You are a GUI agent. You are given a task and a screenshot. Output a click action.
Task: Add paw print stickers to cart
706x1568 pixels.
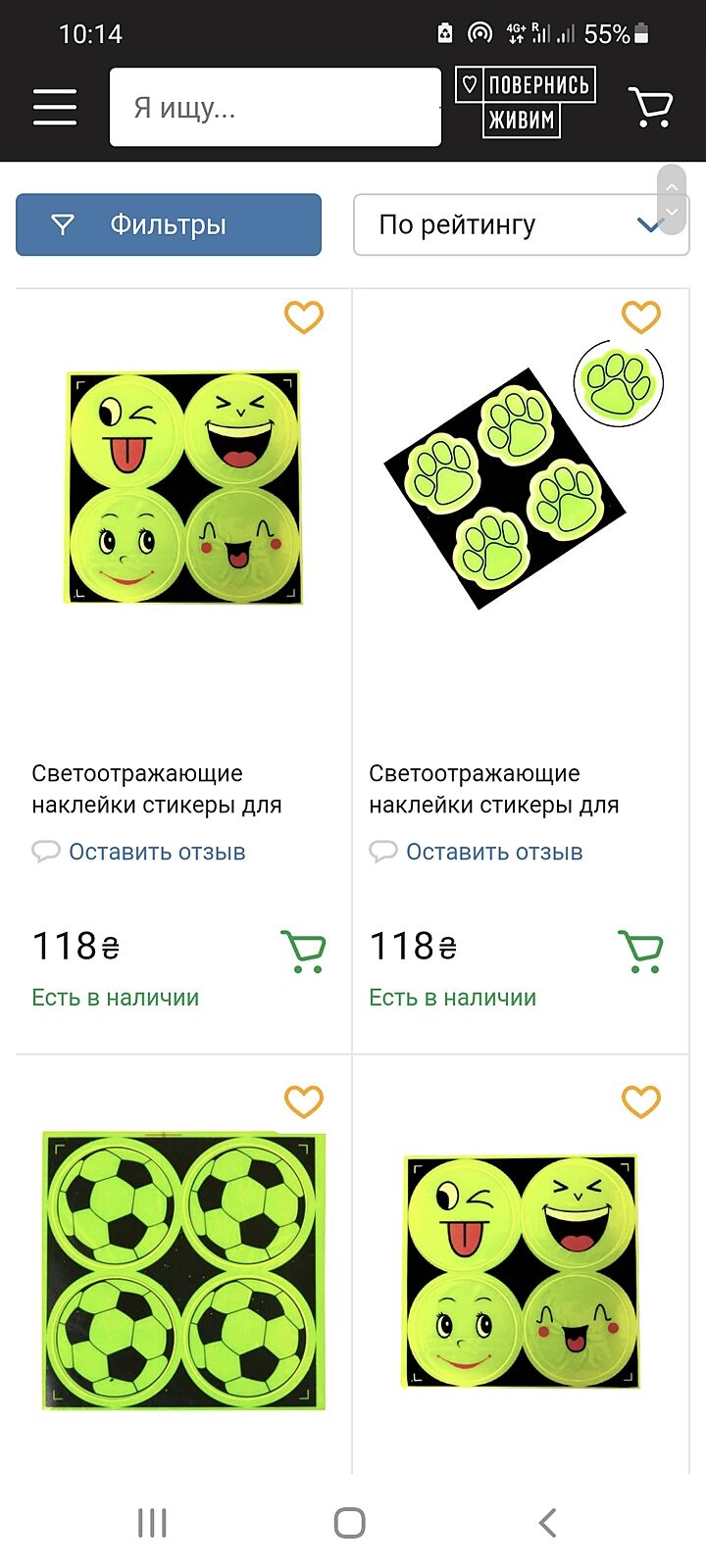coord(641,951)
